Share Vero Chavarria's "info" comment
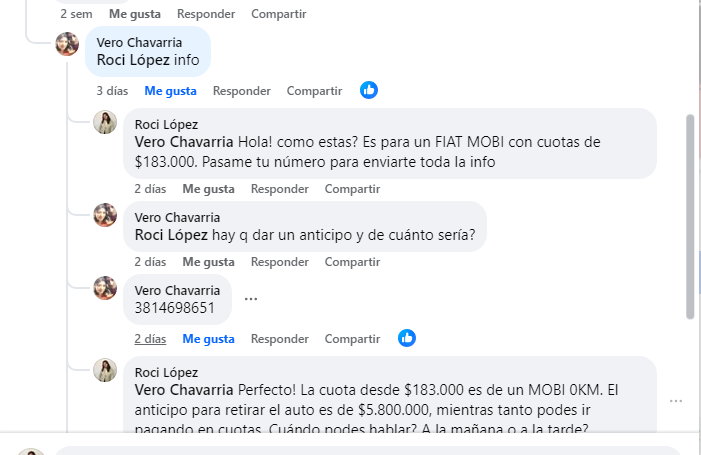701x455 pixels. [x=314, y=90]
